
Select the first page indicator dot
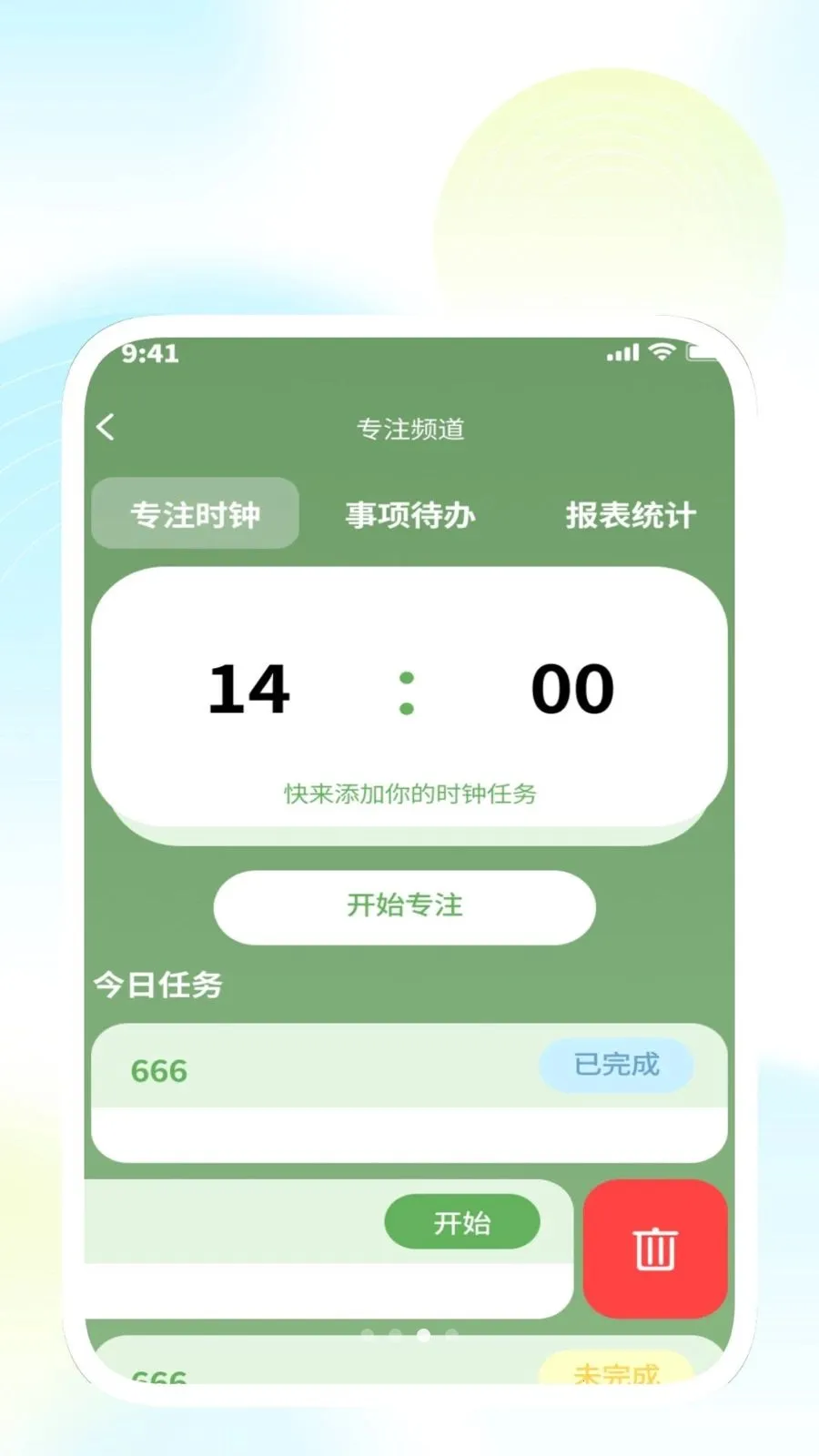[368, 1333]
